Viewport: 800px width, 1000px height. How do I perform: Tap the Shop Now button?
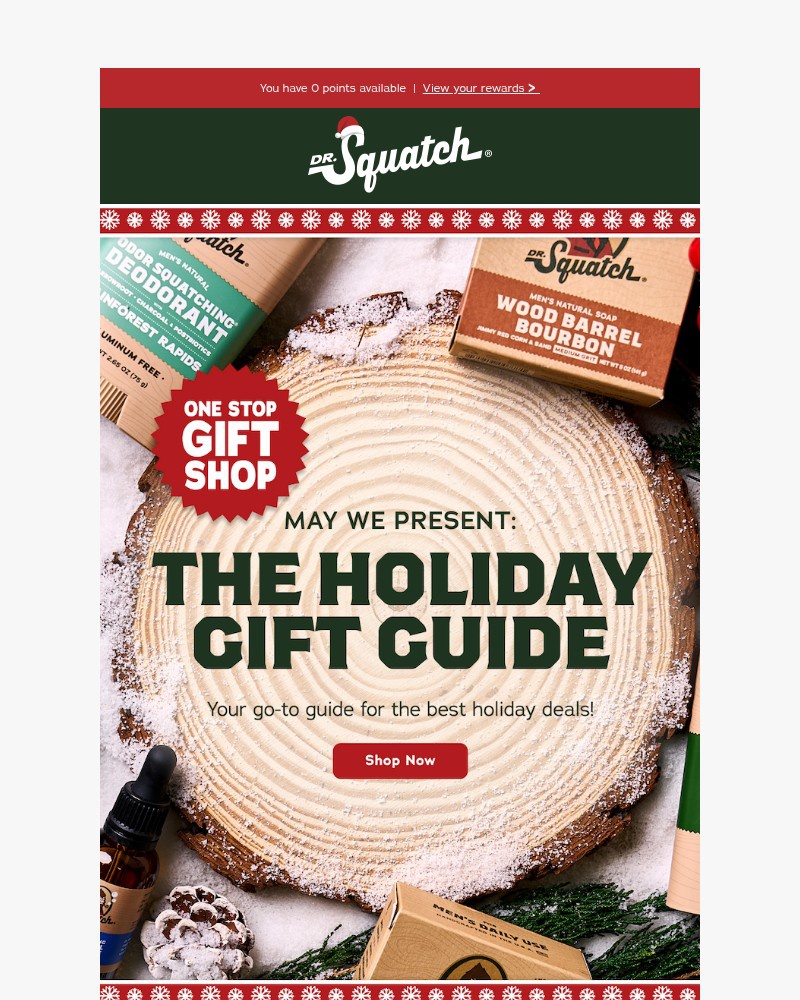(400, 761)
